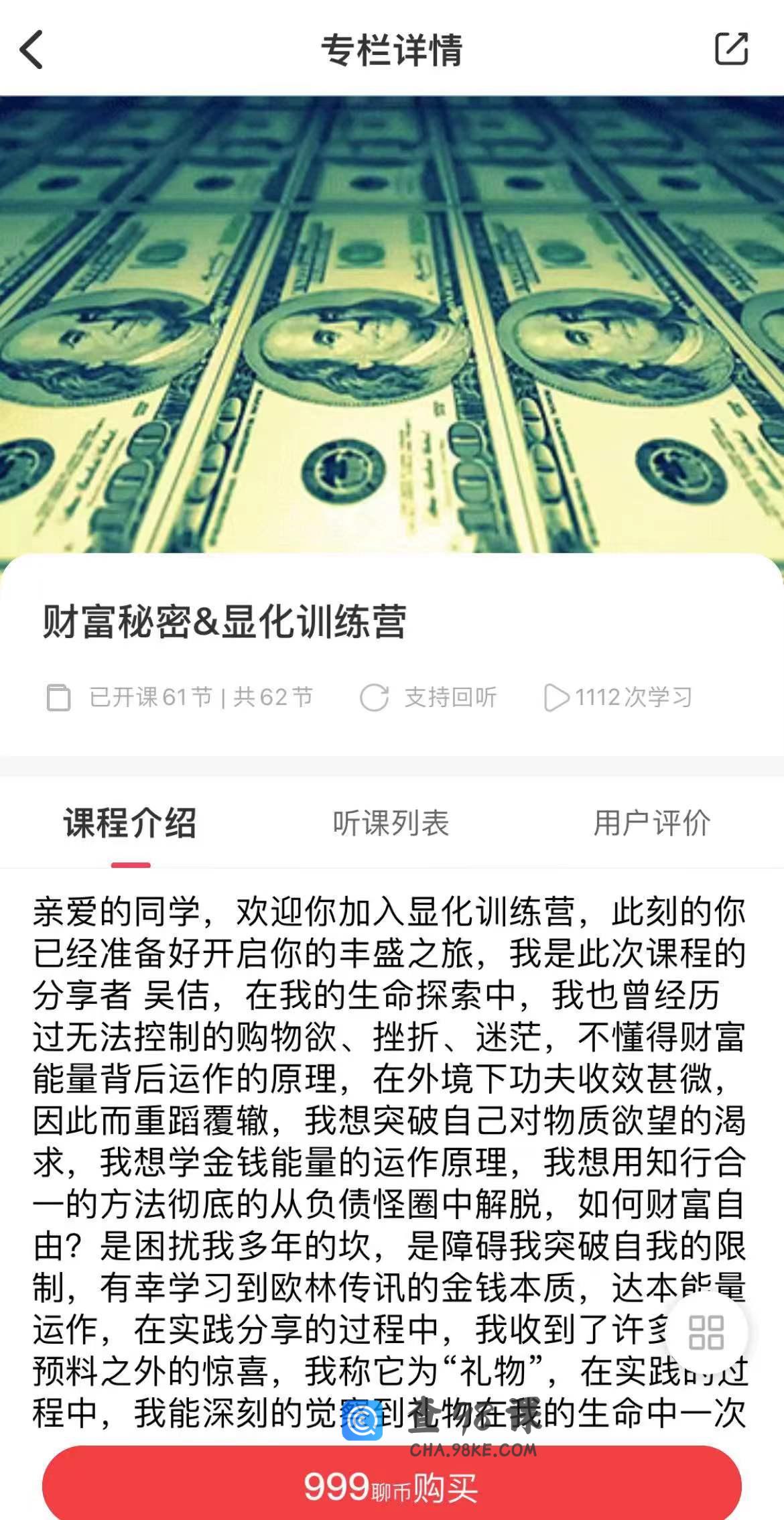784x1520 pixels.
Task: Go back from the column details page
Action: click(31, 50)
